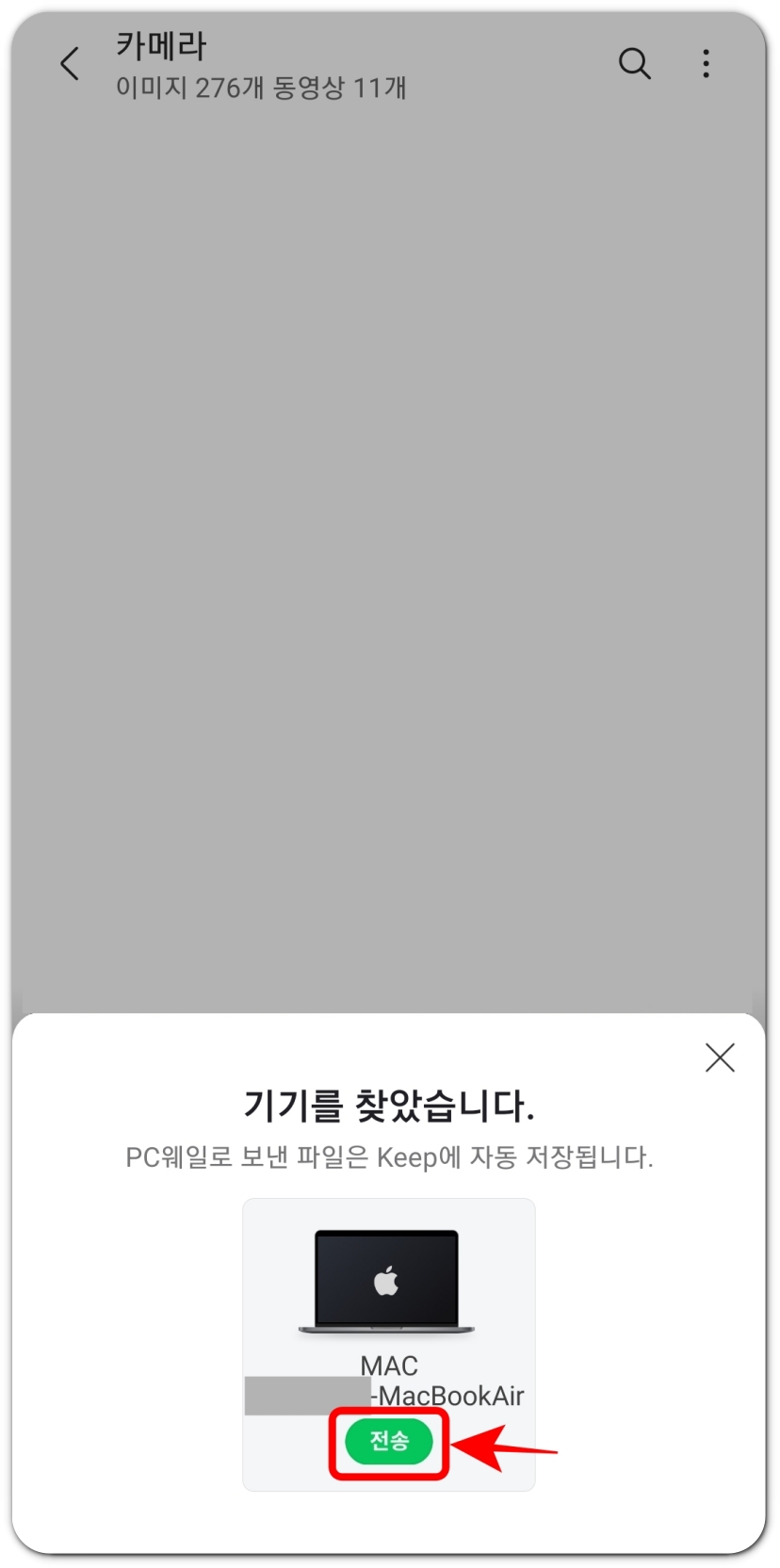Click the Keep auto-save notice text
Image resolution: width=780 pixels, height=1568 pixels.
[x=390, y=1158]
